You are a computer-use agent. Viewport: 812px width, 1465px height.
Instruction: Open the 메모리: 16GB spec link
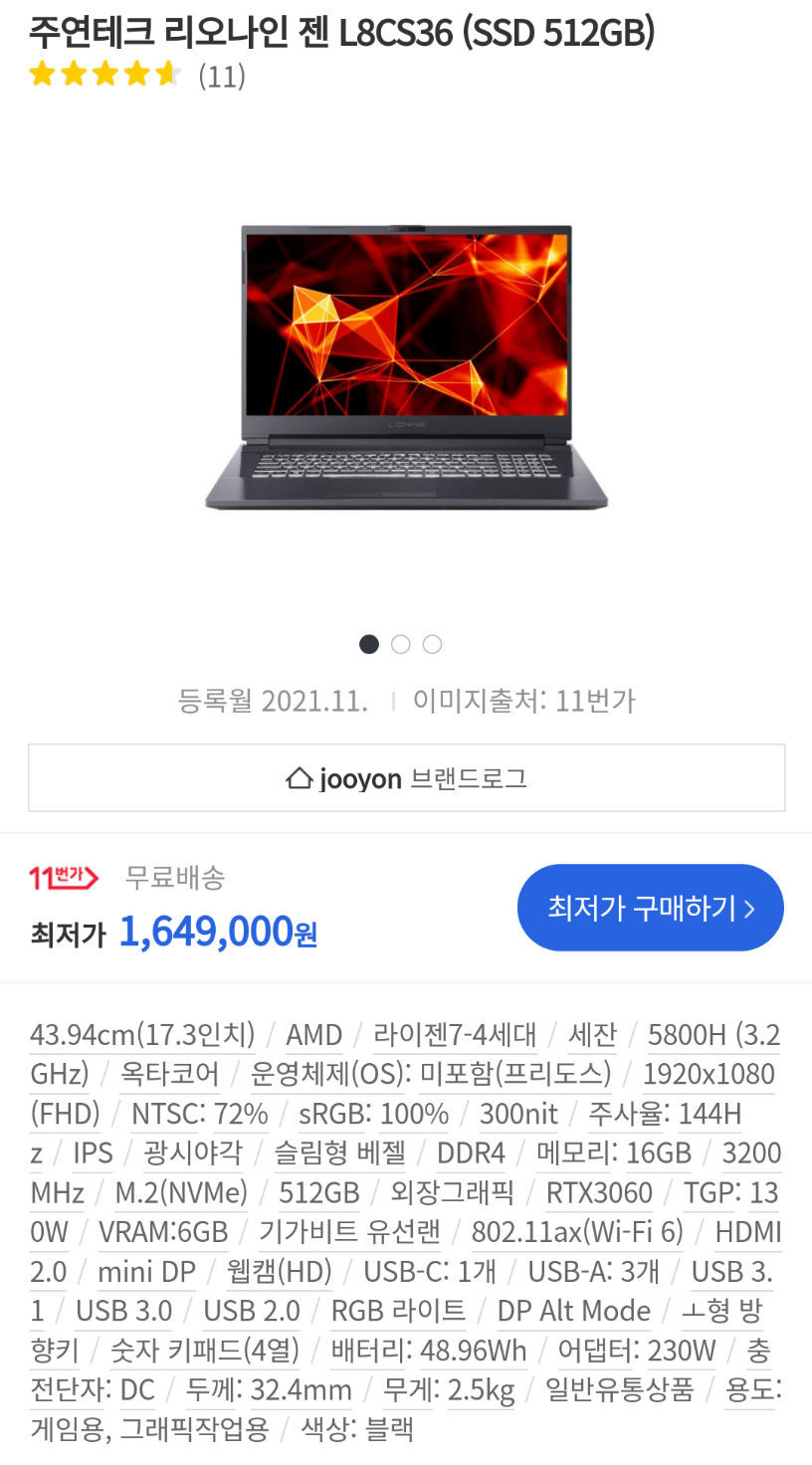pos(614,1153)
